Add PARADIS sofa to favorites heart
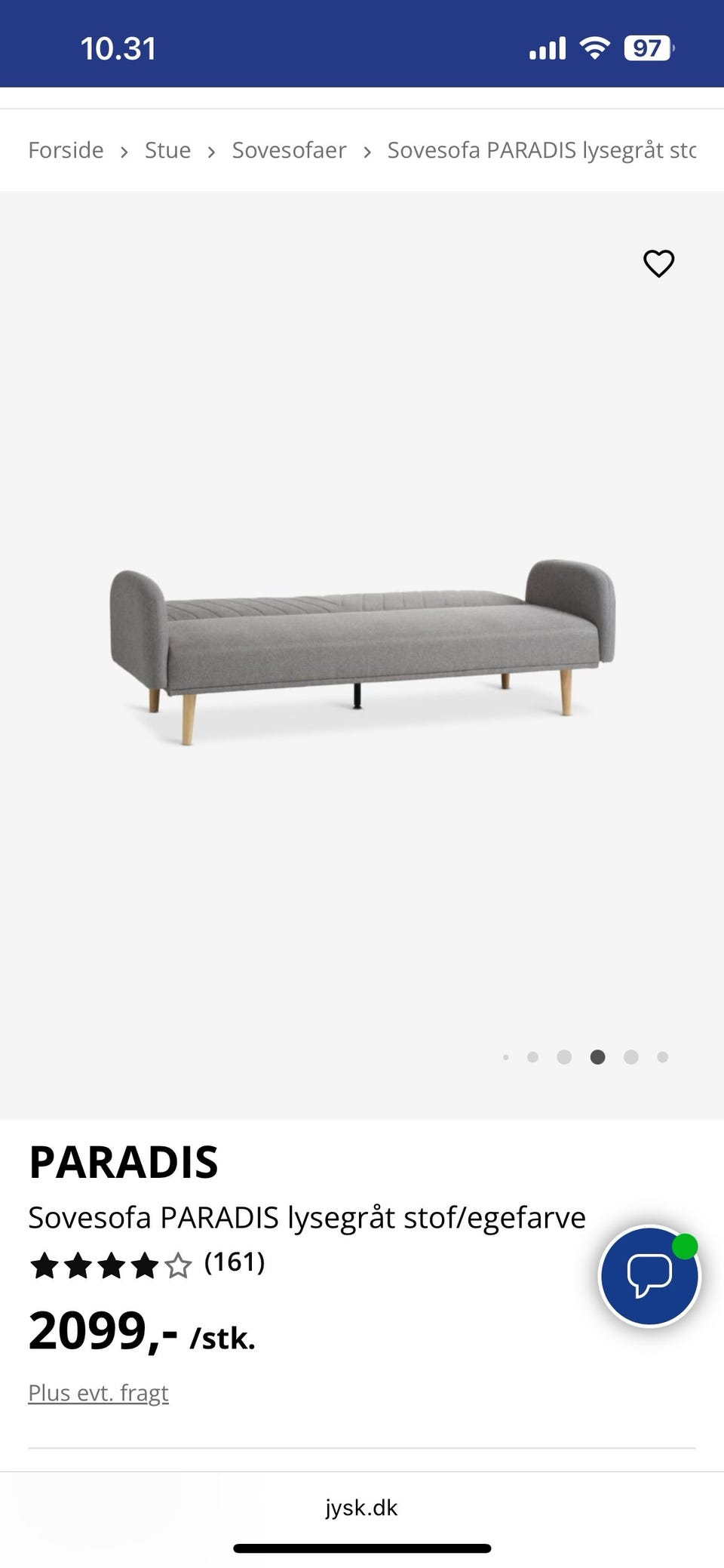The width and height of the screenshot is (724, 1568). [x=658, y=263]
